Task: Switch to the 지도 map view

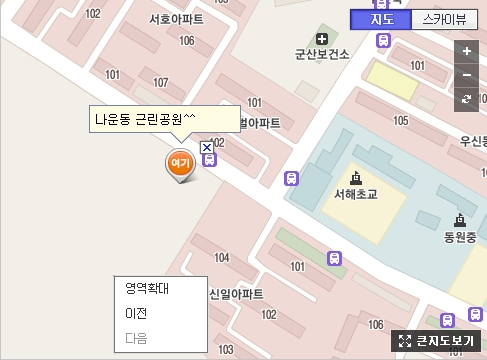Action: point(381,20)
